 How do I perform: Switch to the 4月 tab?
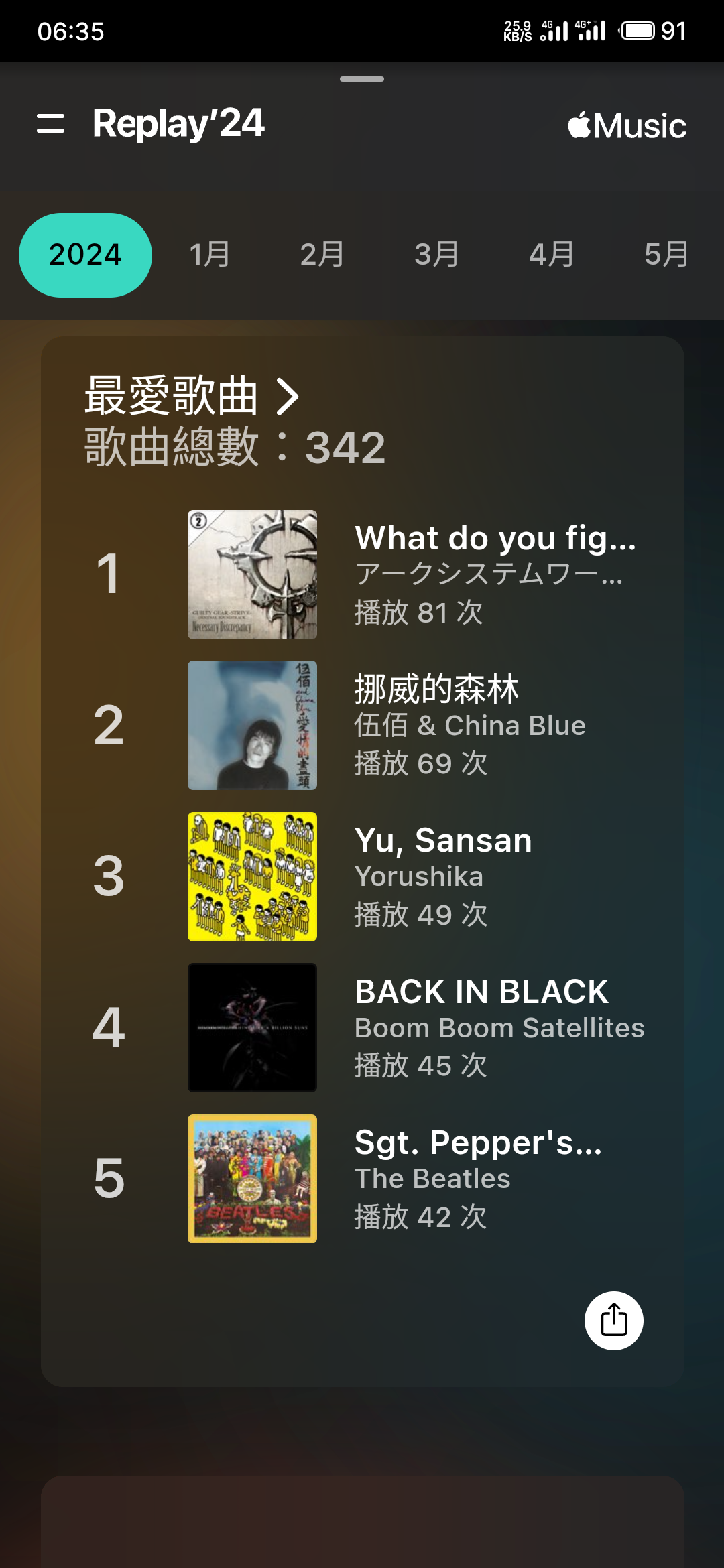coord(552,255)
